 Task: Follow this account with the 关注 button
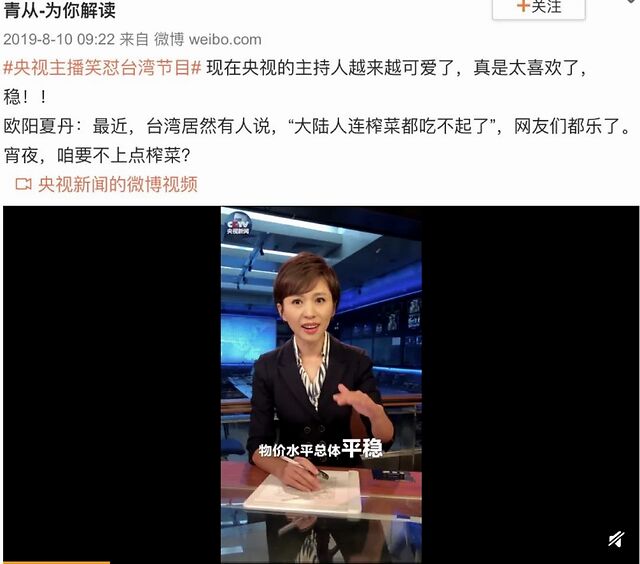click(x=539, y=8)
